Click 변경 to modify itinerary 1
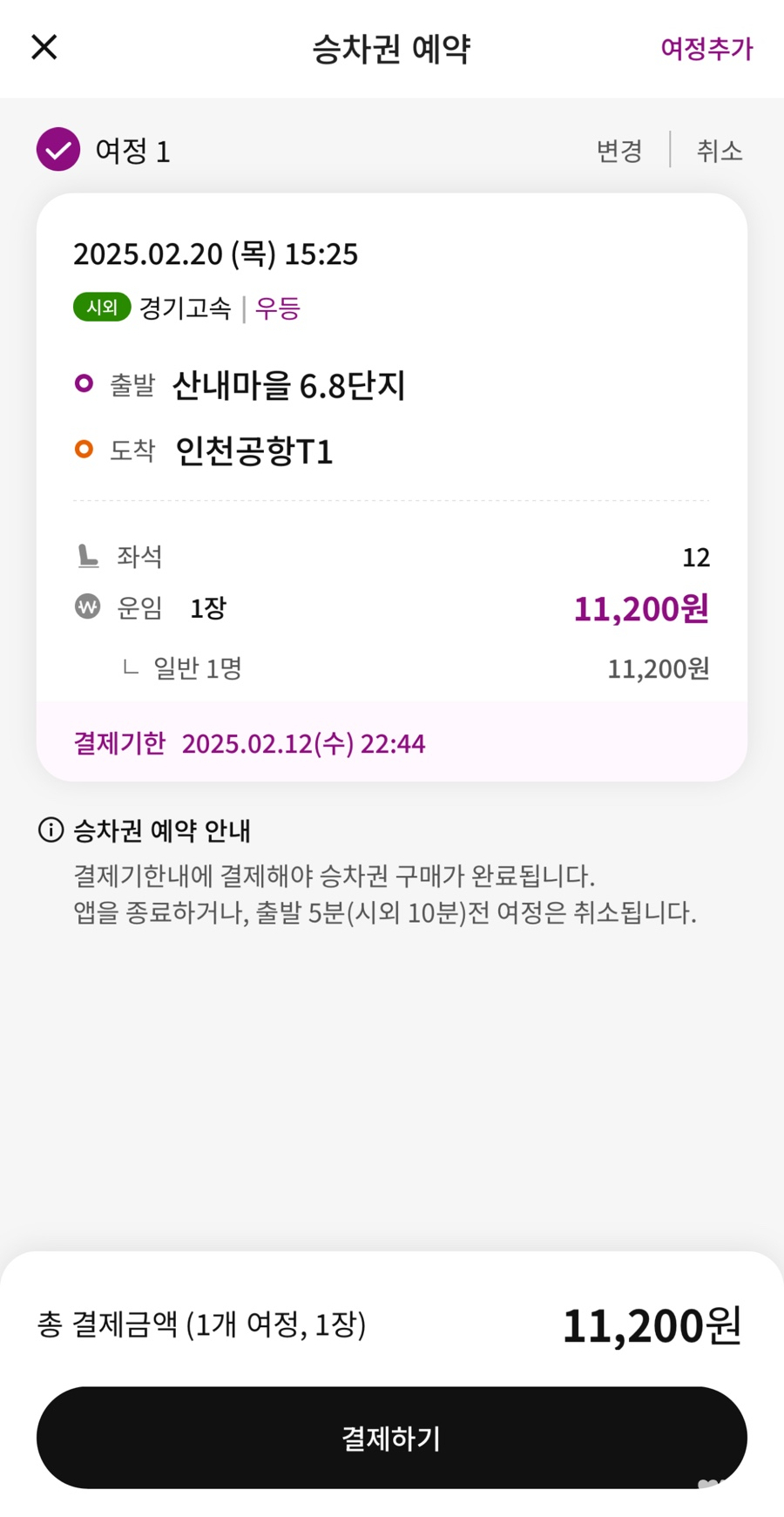Image resolution: width=784 pixels, height=1517 pixels. point(618,149)
